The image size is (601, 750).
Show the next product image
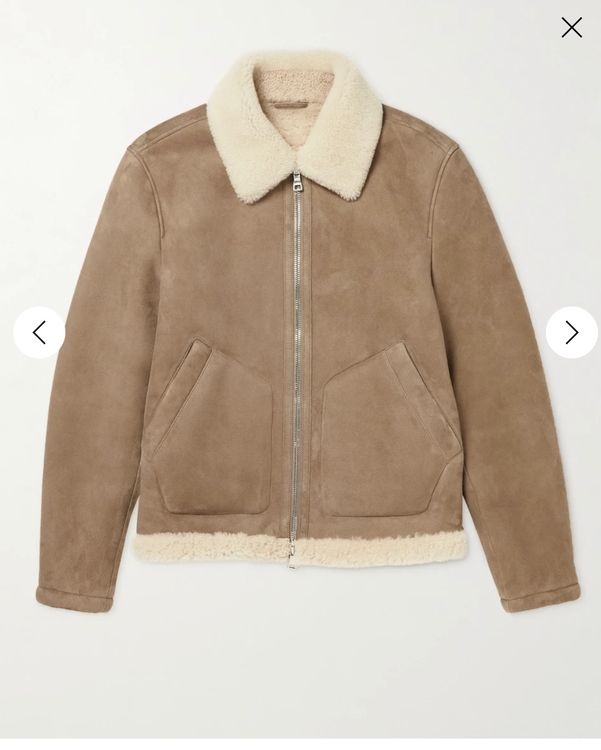571,332
